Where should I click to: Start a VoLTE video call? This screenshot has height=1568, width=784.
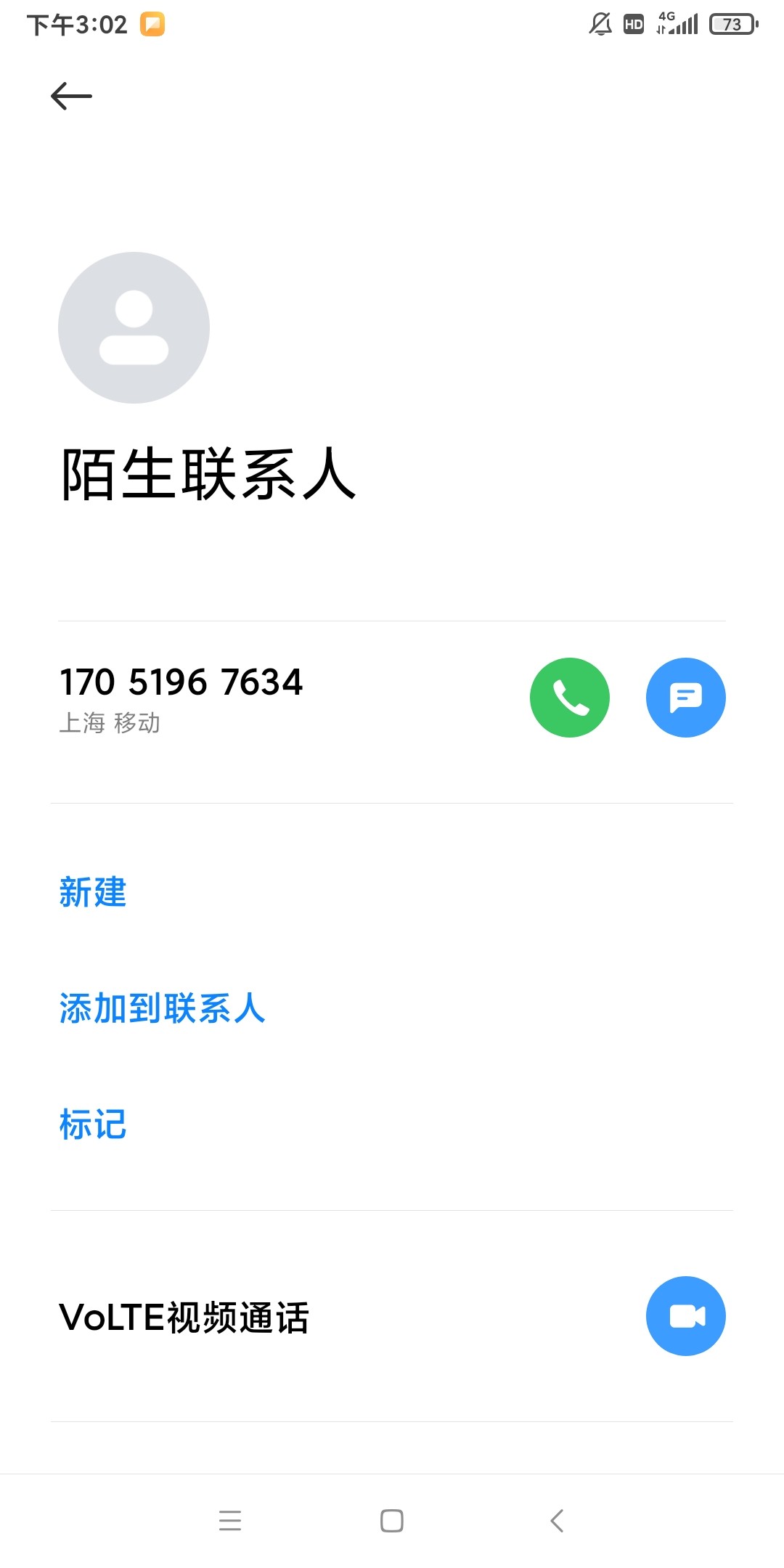point(685,1316)
